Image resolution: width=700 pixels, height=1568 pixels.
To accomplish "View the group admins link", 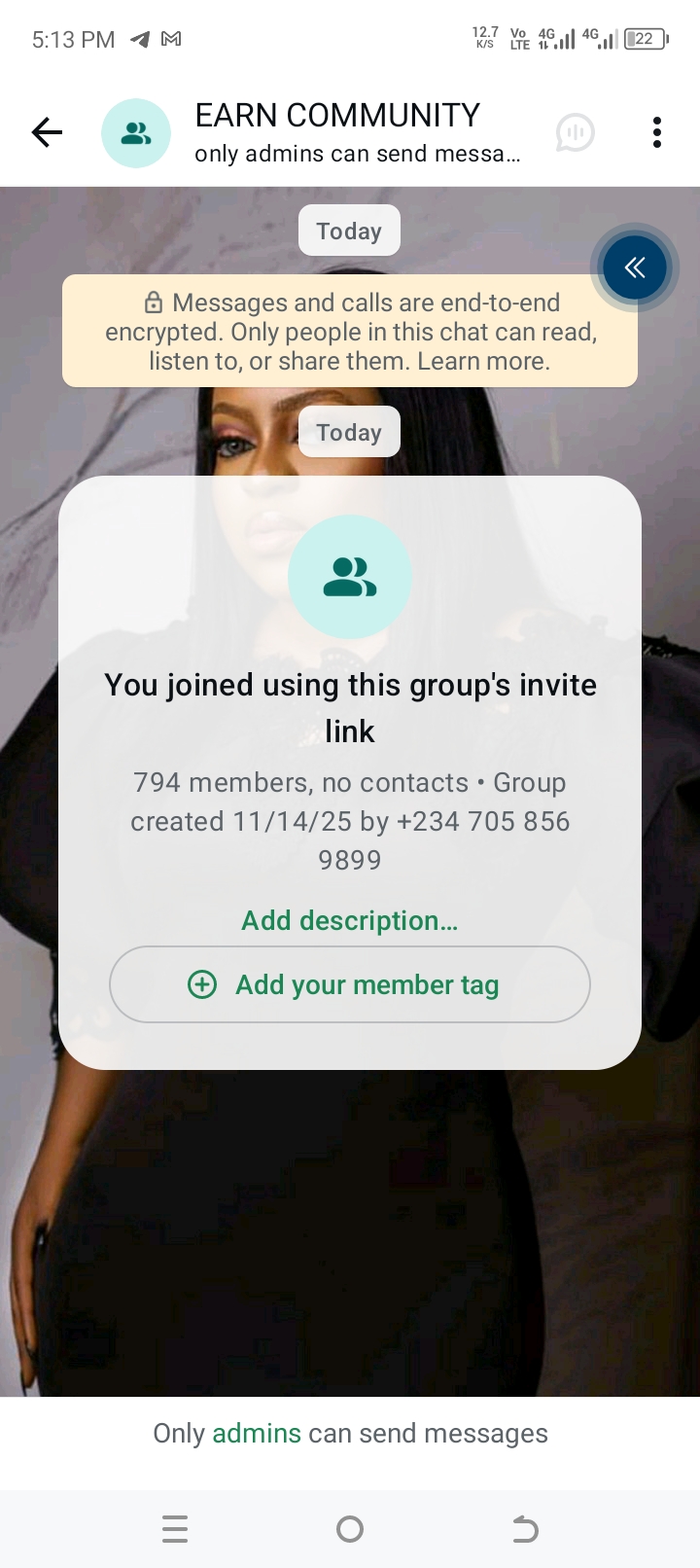I will pyautogui.click(x=257, y=1433).
